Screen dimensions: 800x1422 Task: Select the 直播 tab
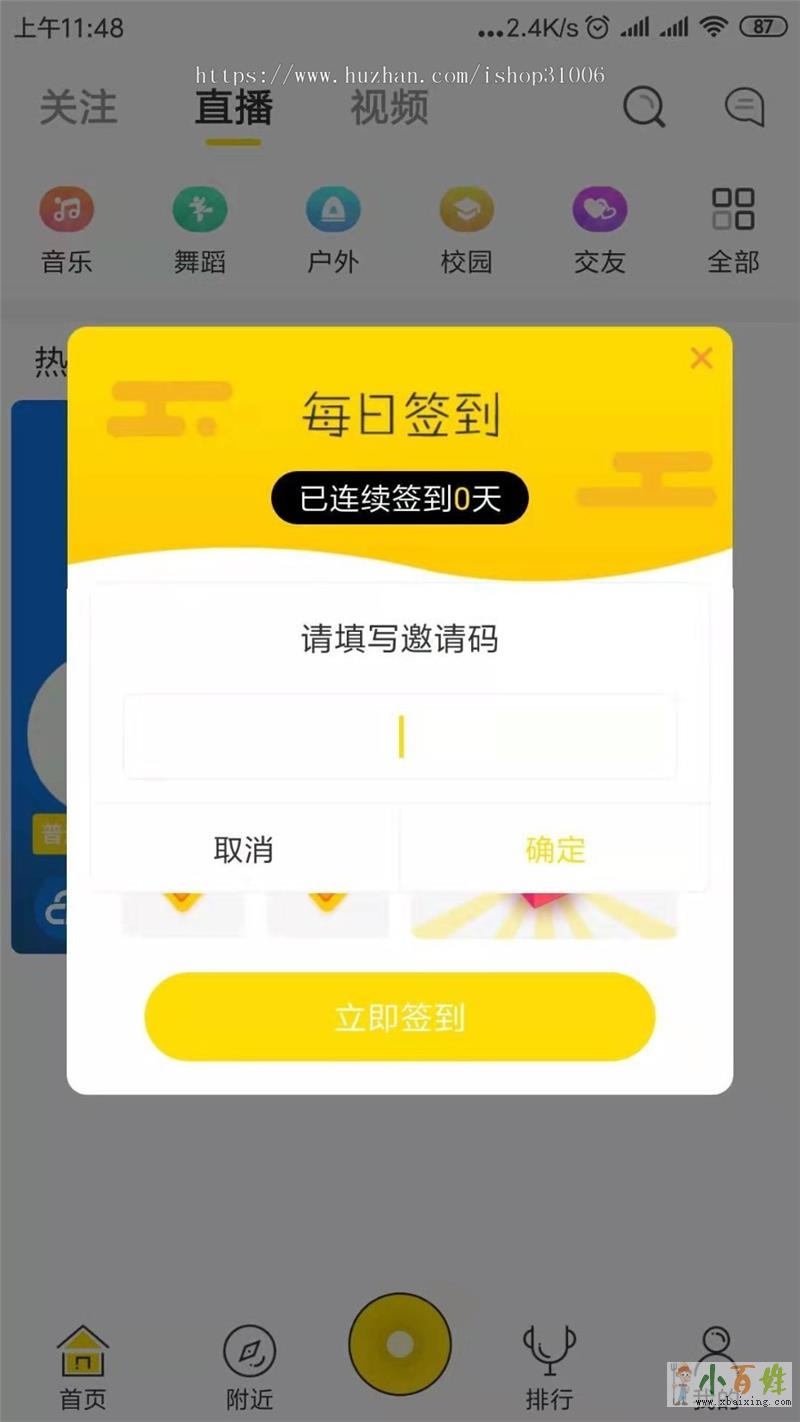click(233, 107)
